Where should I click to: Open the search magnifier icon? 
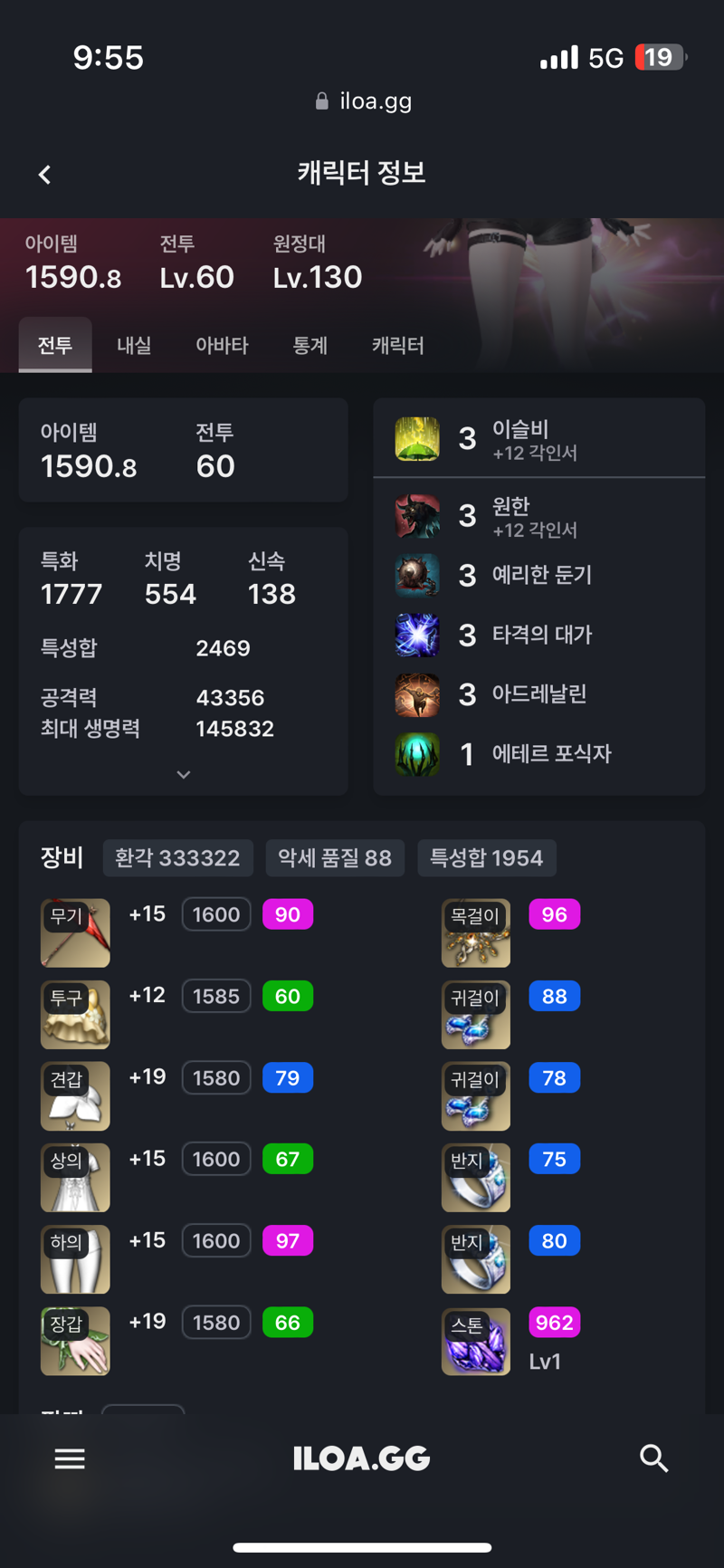653,1458
